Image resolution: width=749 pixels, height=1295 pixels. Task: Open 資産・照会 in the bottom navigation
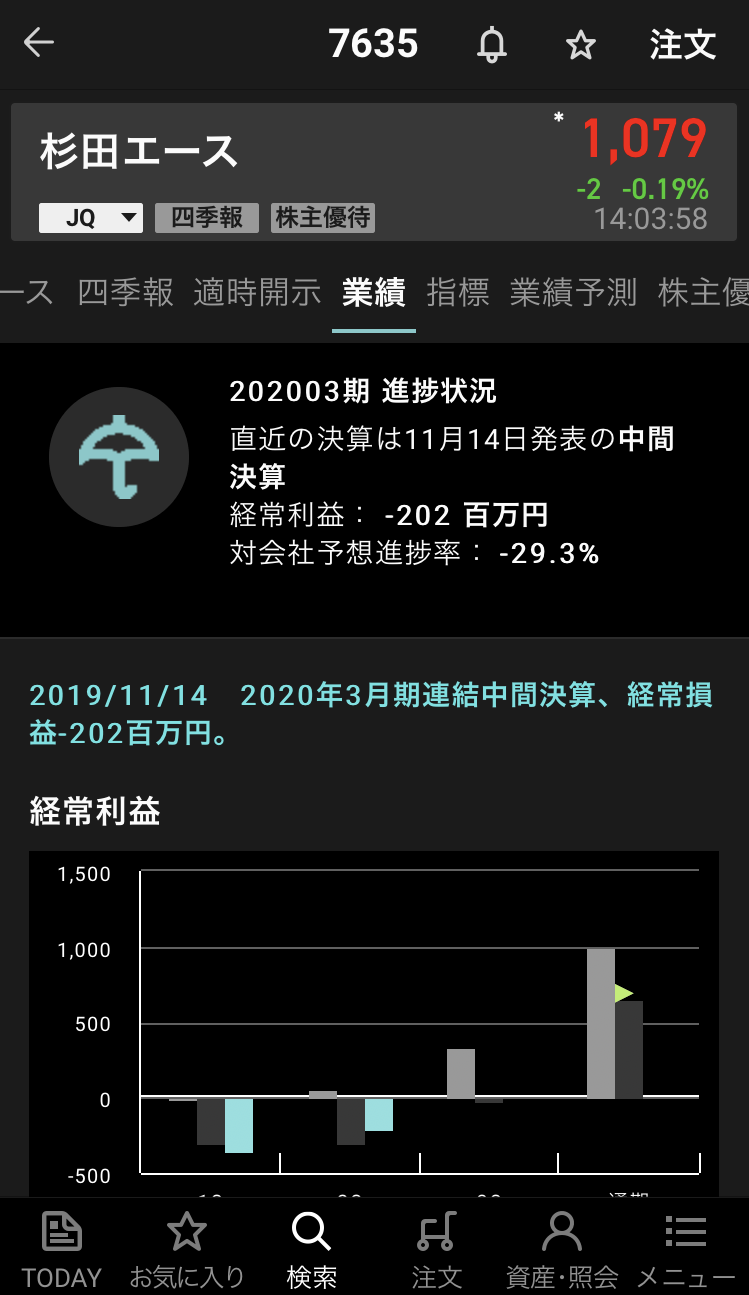point(562,1249)
